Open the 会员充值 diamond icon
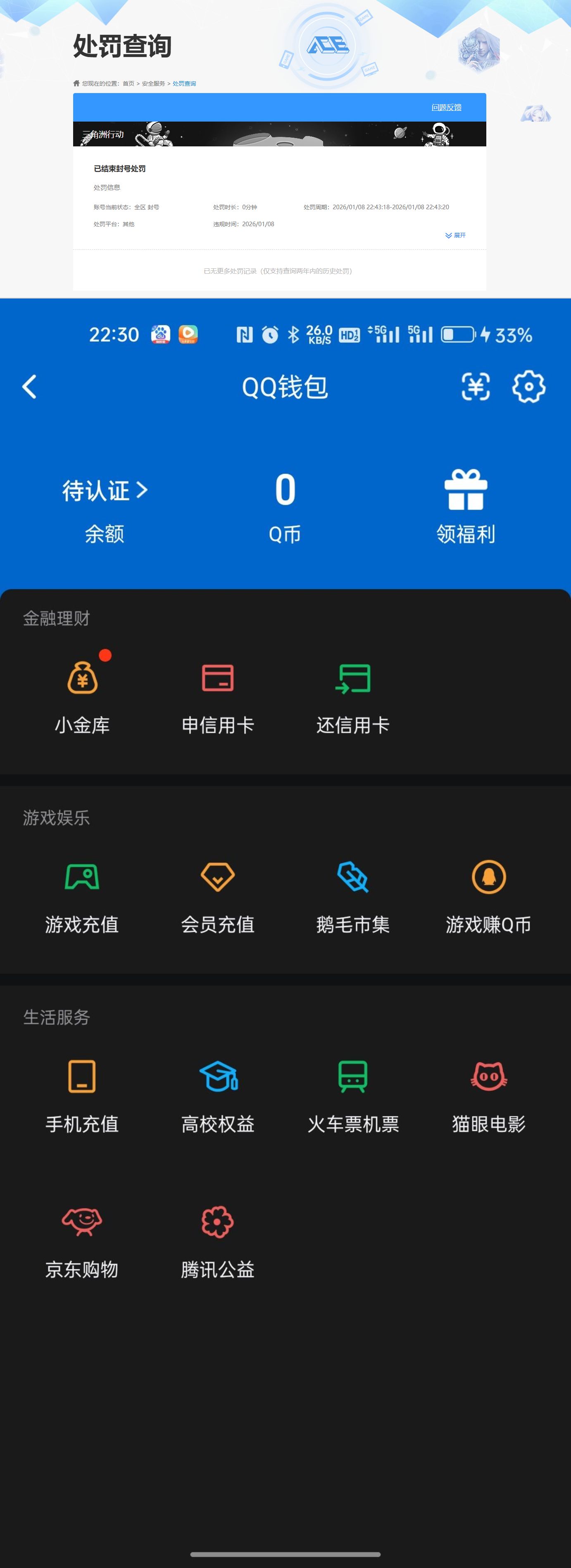 [217, 877]
